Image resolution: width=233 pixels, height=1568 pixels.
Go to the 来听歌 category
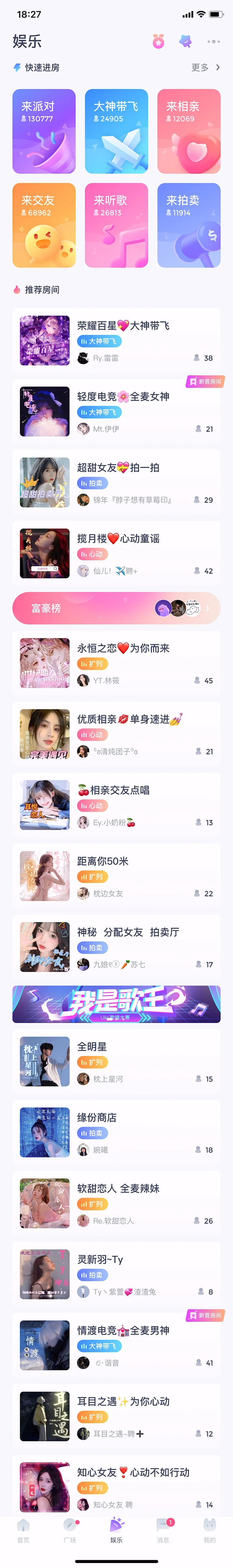coord(116,225)
